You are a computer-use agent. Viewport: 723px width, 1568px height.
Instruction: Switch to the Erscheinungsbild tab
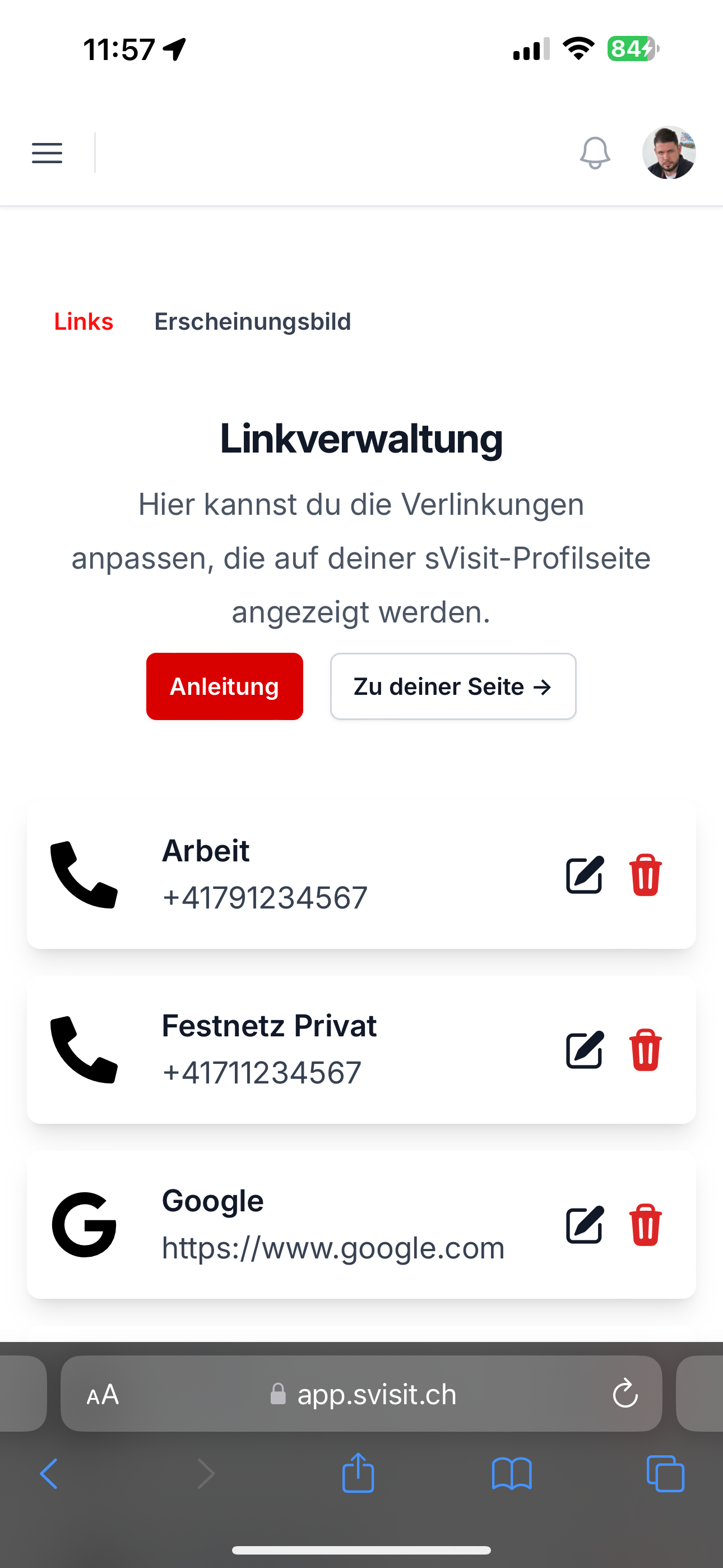(253, 321)
